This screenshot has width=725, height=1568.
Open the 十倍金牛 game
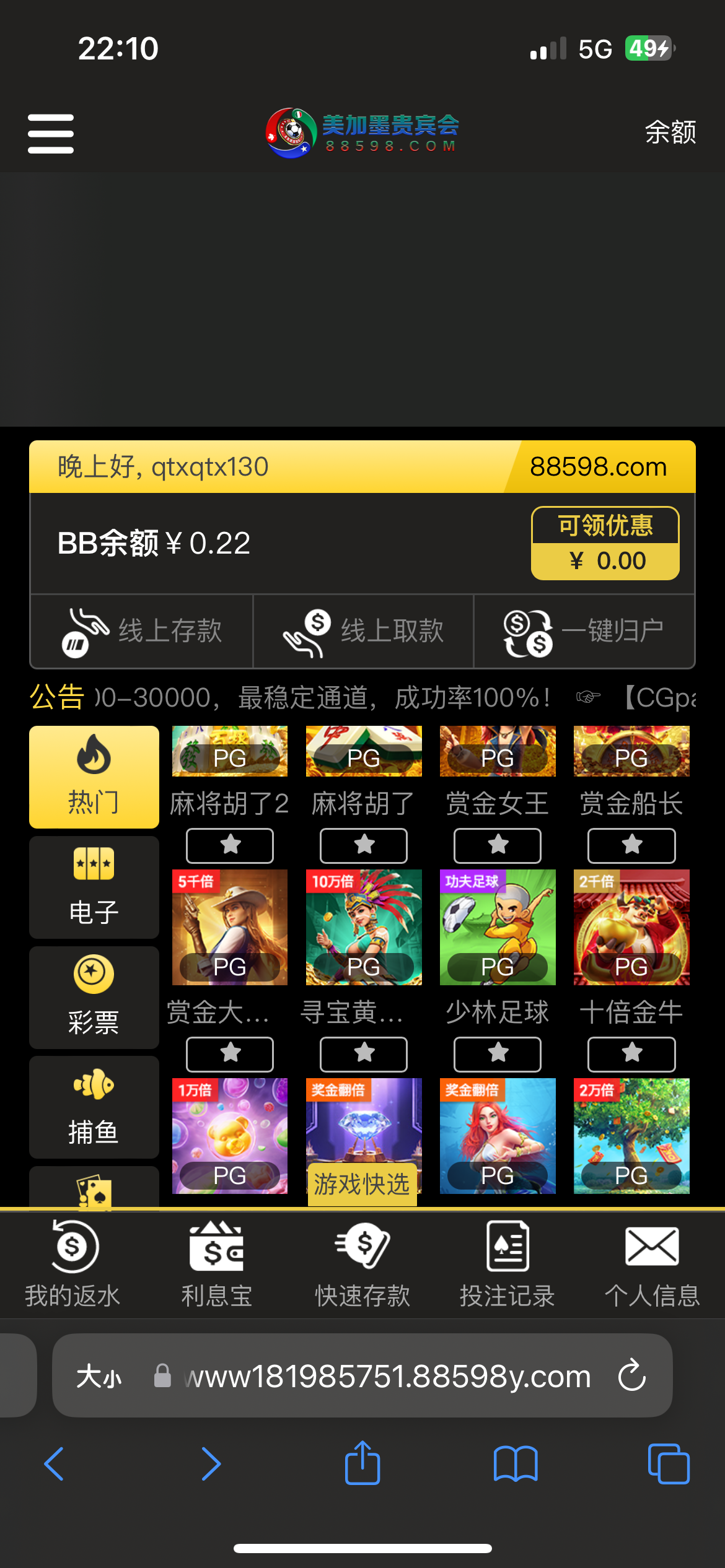(631, 928)
